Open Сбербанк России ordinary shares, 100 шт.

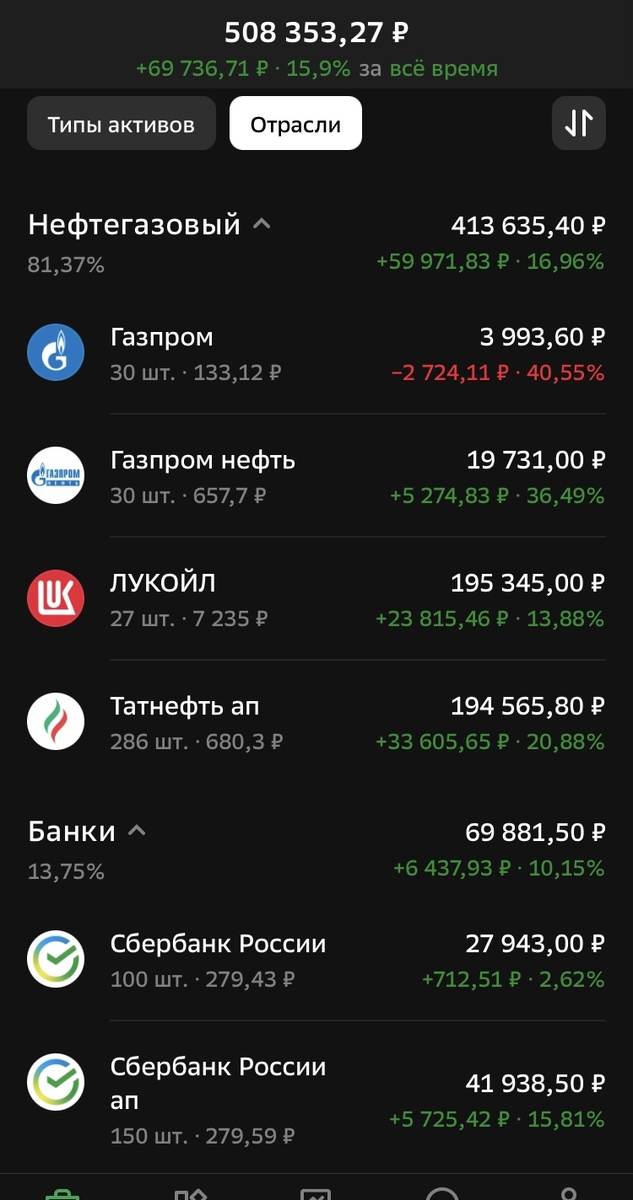pyautogui.click(x=316, y=960)
